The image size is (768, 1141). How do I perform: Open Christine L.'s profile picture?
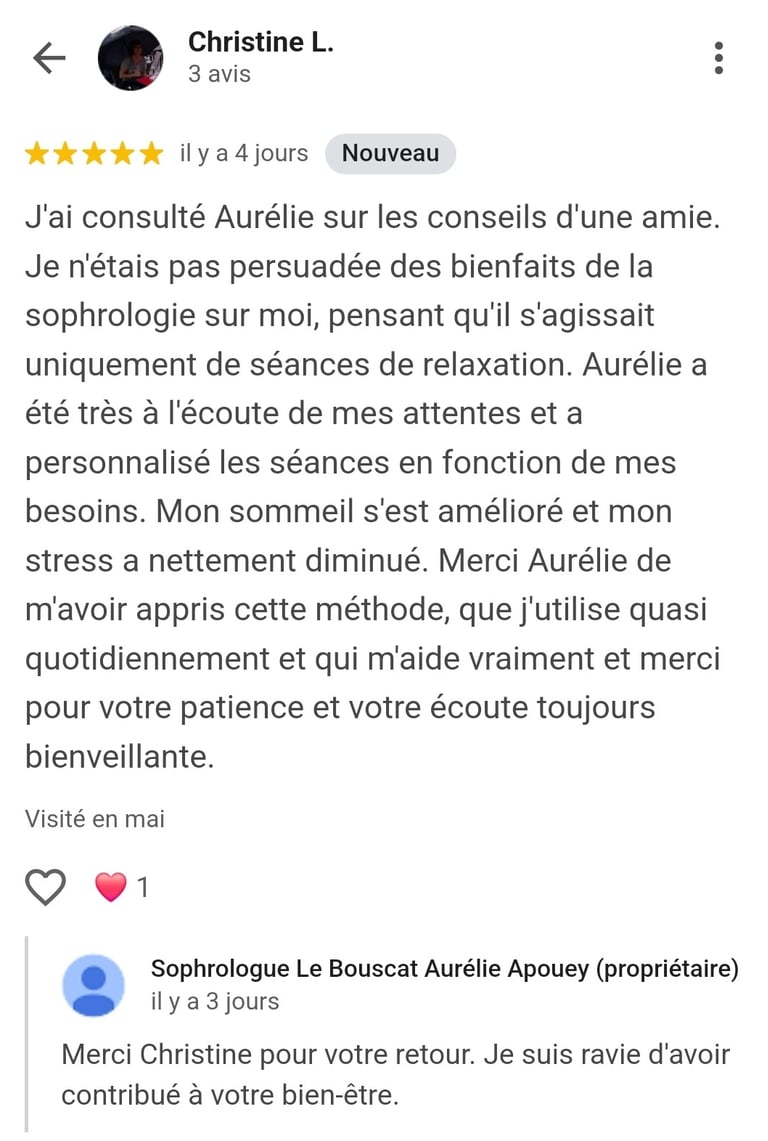click(x=130, y=58)
